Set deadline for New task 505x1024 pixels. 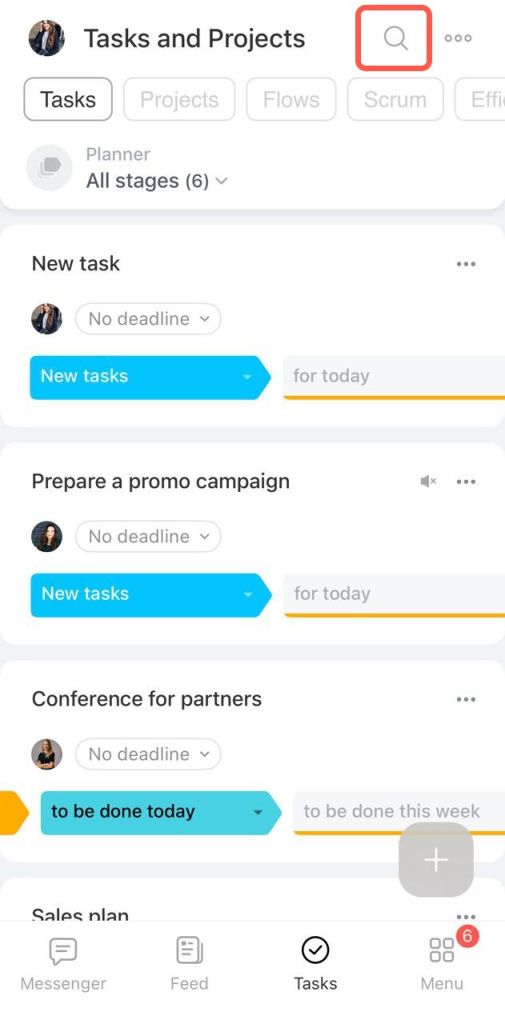148,319
